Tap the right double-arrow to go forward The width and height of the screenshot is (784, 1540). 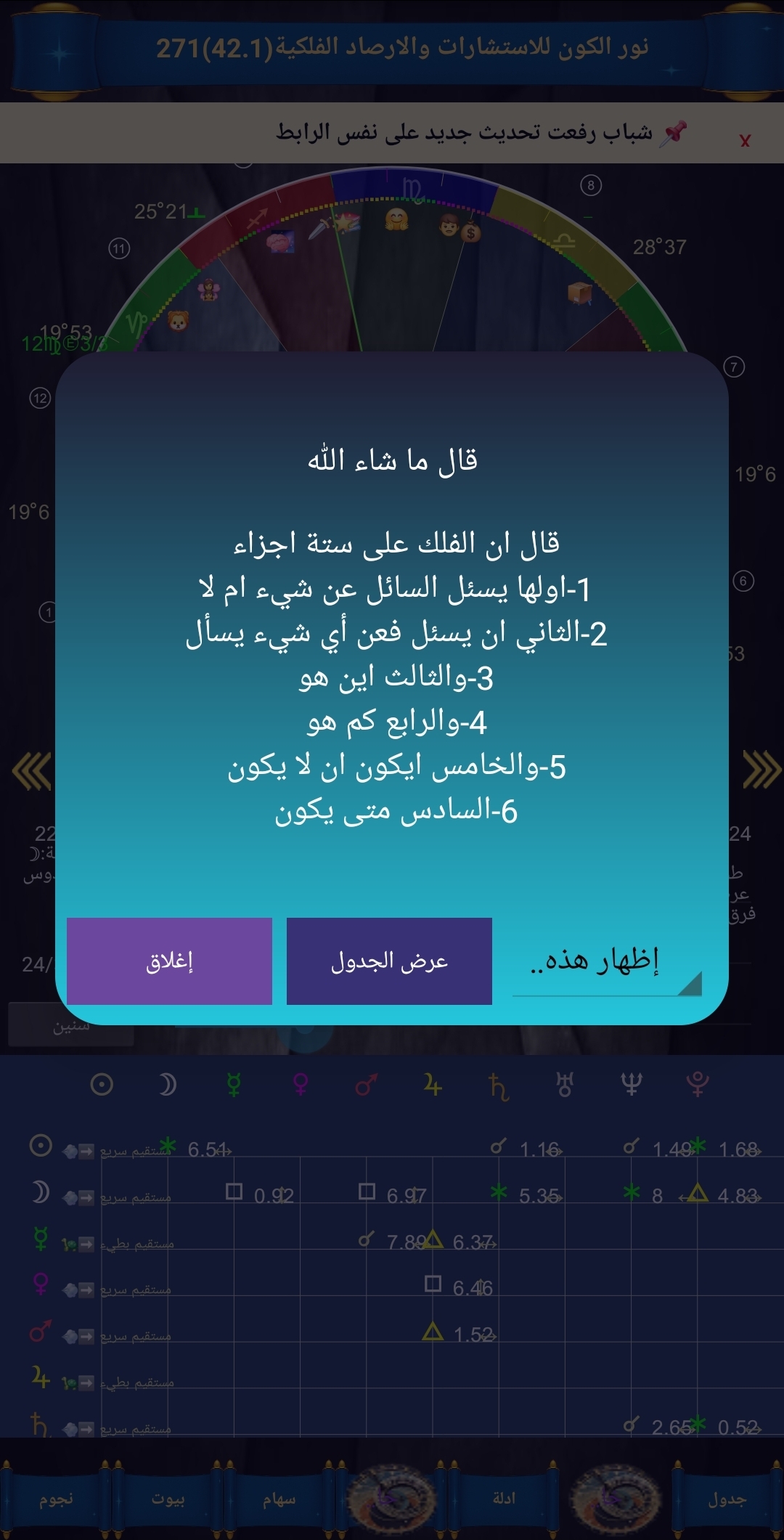[x=761, y=769]
